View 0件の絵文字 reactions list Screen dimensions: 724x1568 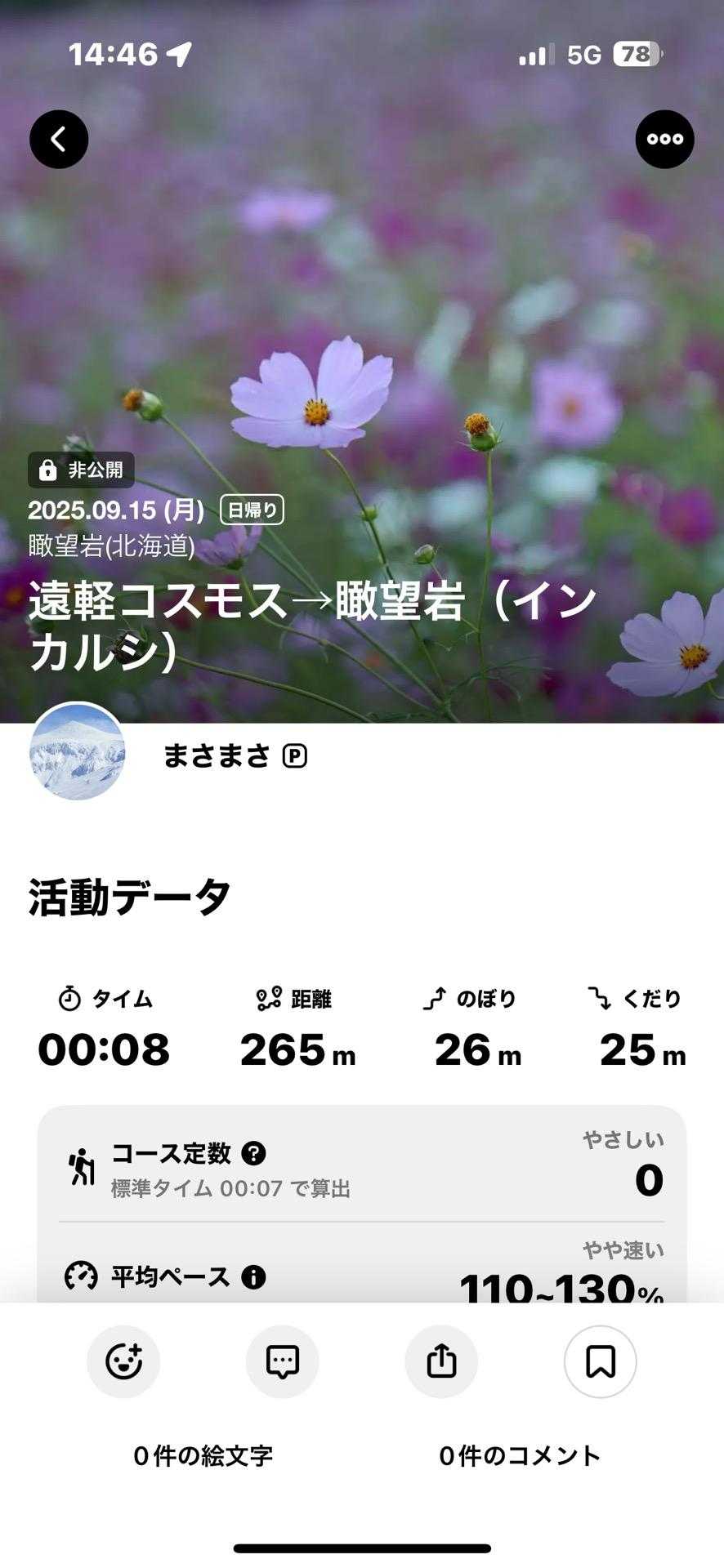coord(203,1455)
